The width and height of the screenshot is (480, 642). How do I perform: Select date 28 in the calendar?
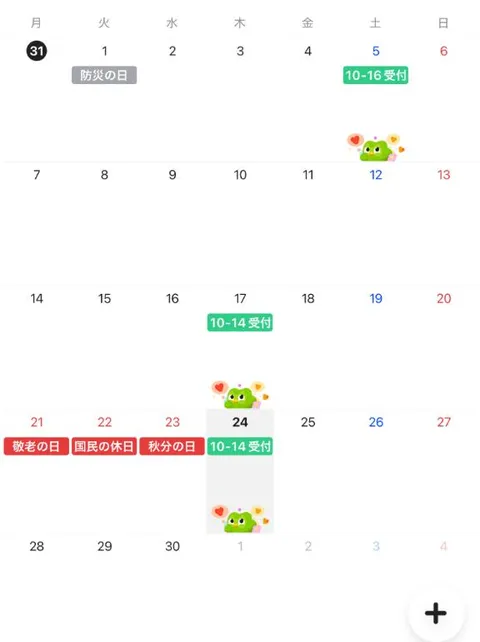click(36, 546)
